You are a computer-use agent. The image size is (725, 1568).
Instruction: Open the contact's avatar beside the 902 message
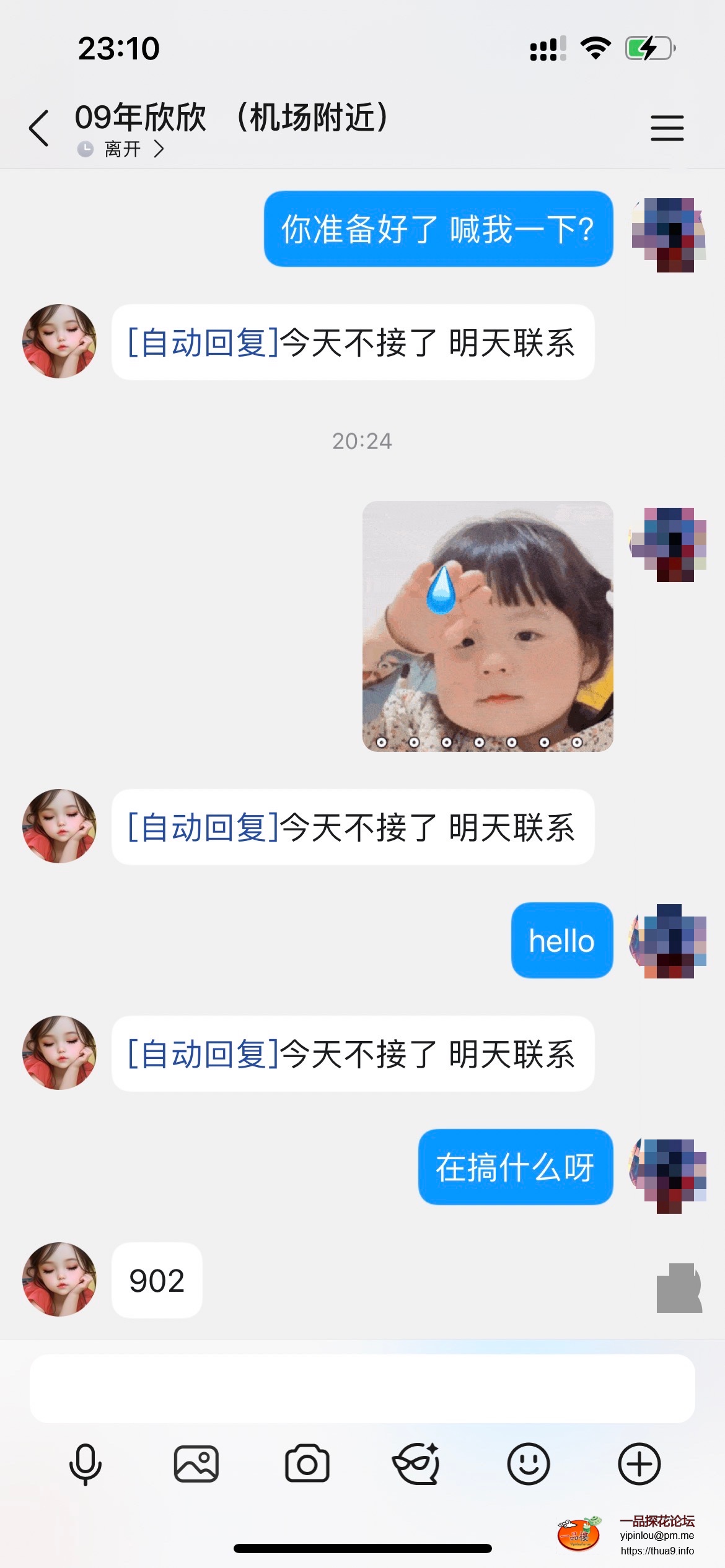(59, 1279)
